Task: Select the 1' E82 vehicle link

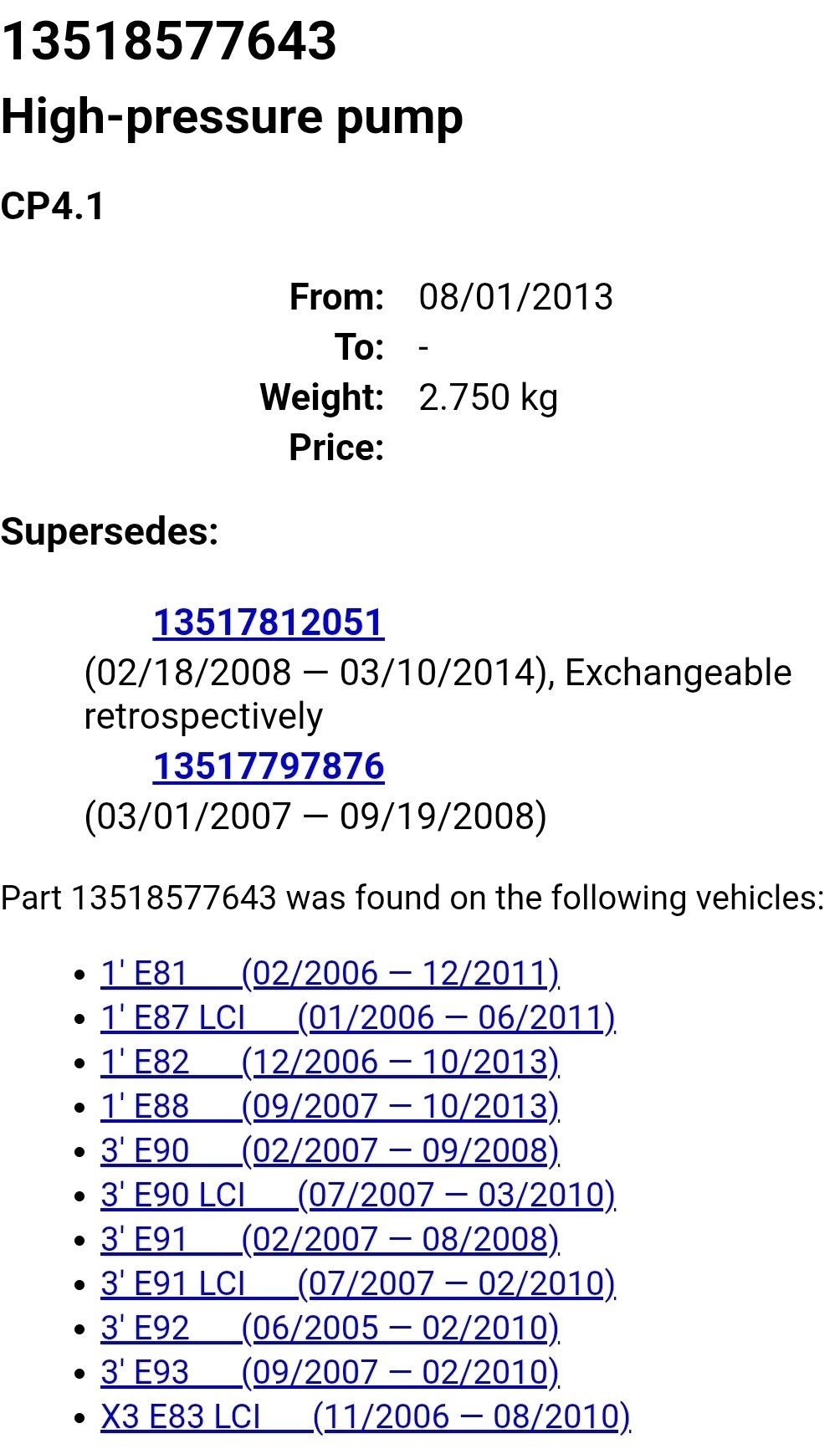Action: 330,1062
